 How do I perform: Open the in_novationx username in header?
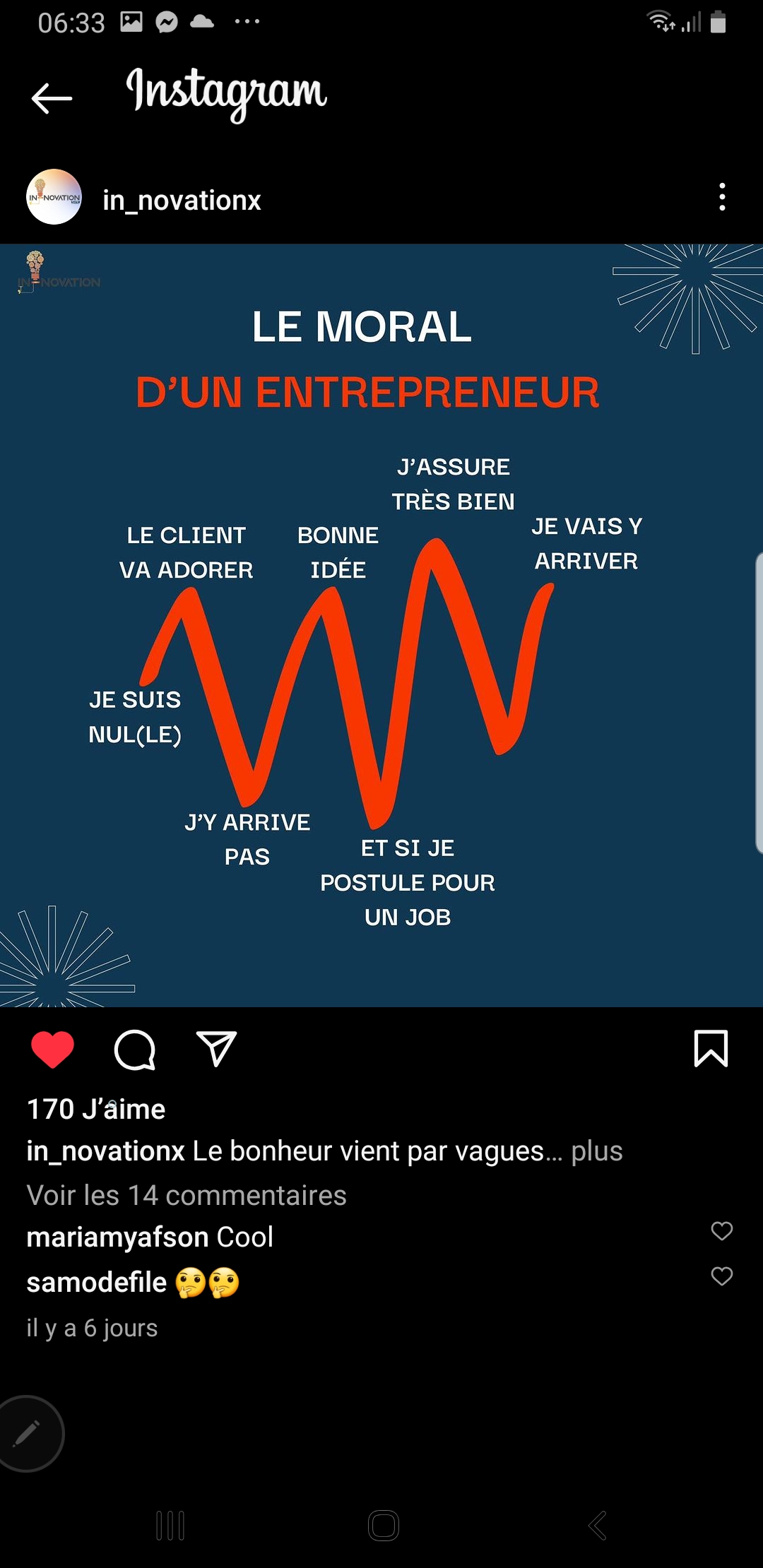coord(182,201)
